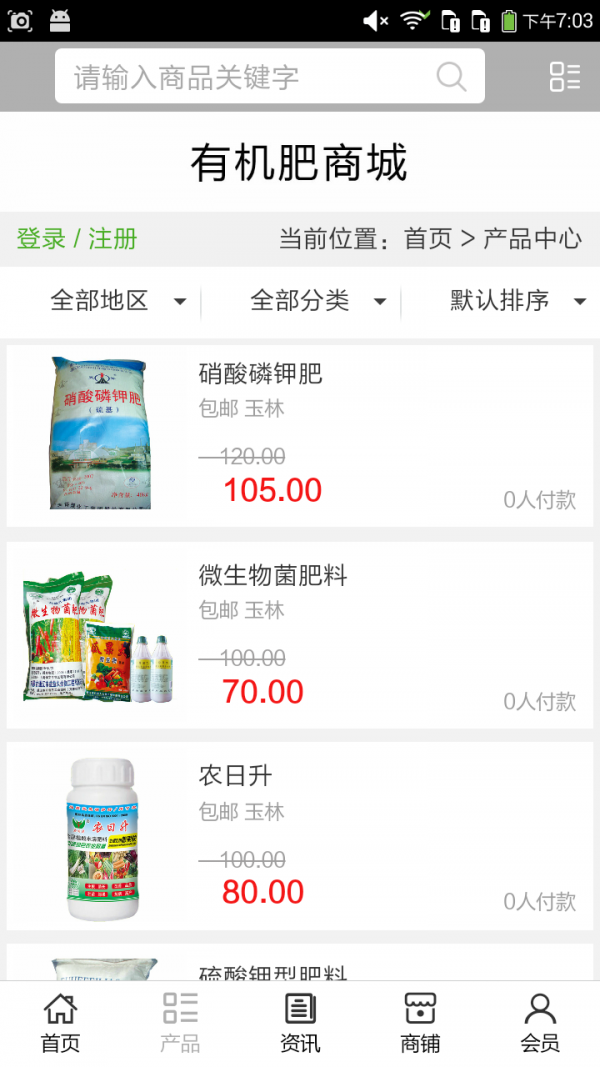The height and width of the screenshot is (1067, 600).
Task: View the 农日升 product details
Action: 300,836
